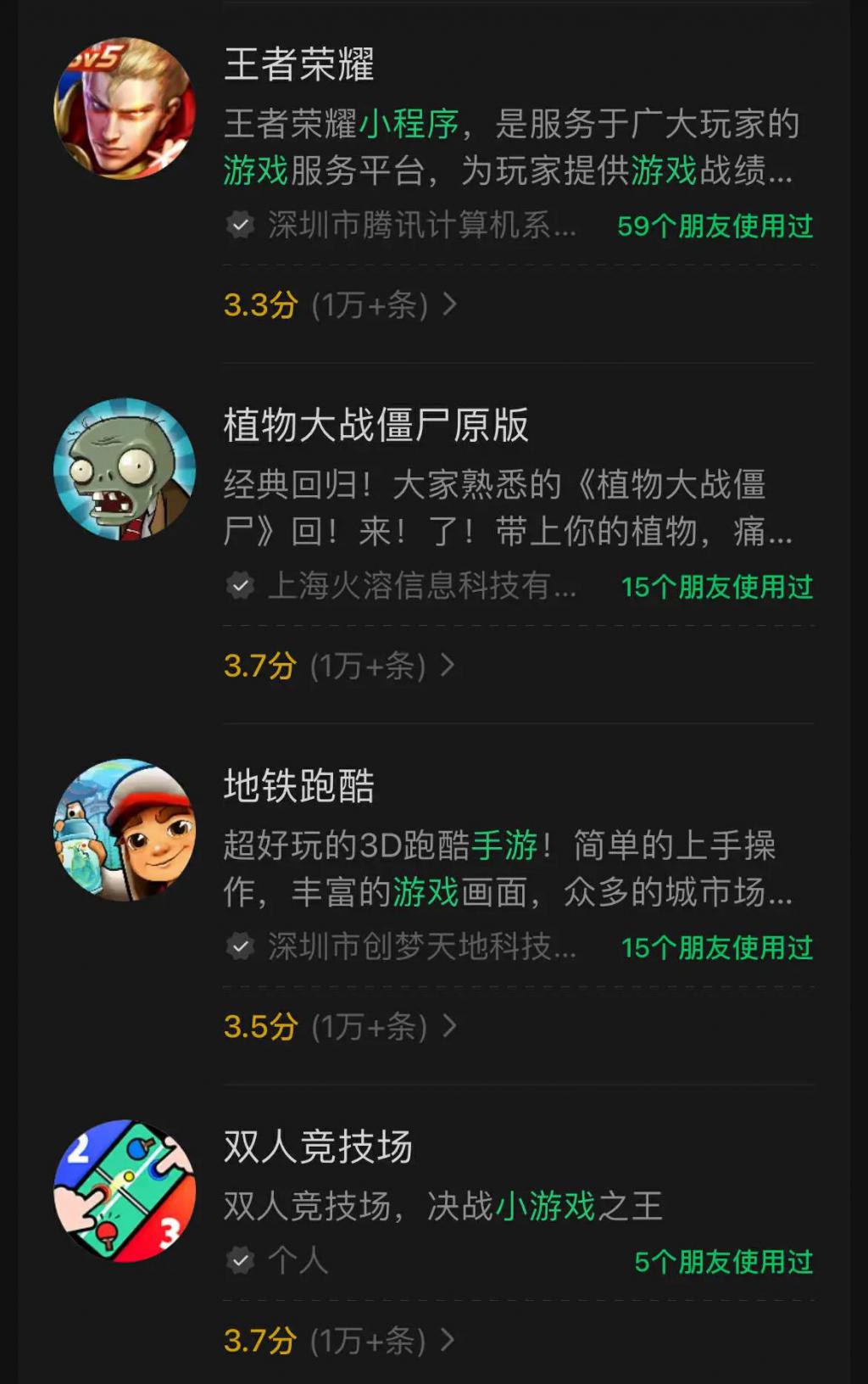The height and width of the screenshot is (1384, 868).
Task: Open the 地铁跑酷 mini game
Action: 298,786
